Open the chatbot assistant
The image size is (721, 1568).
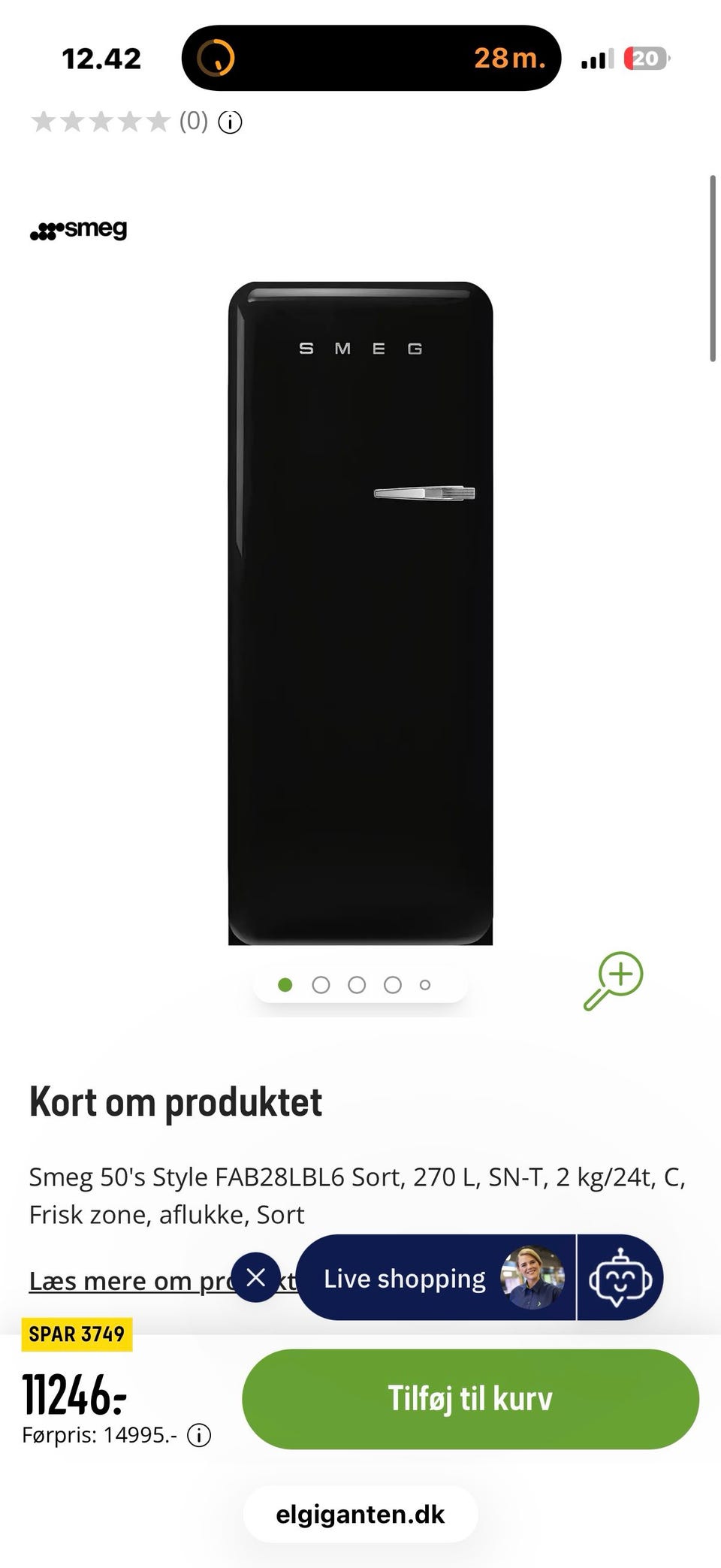pos(620,1278)
